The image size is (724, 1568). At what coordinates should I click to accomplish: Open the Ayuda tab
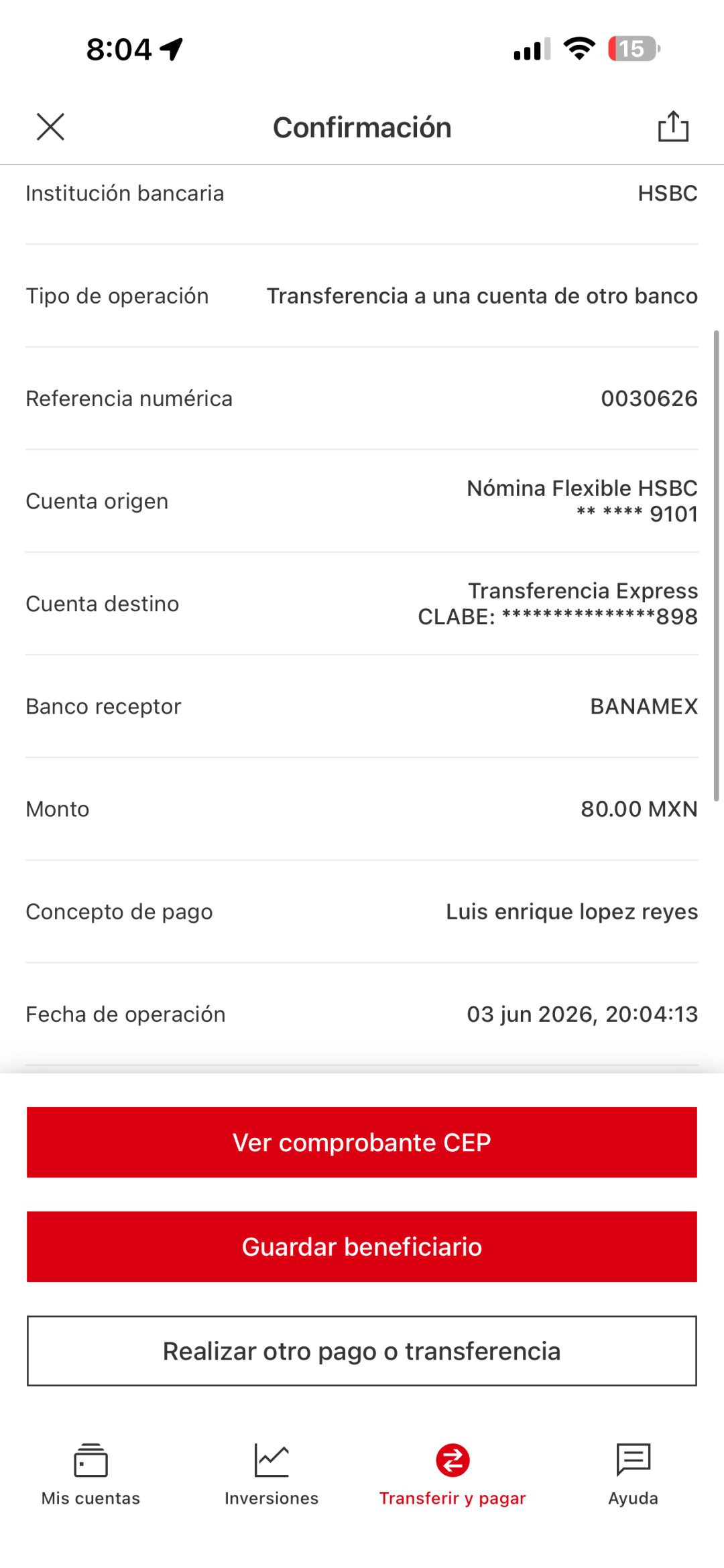point(633,1475)
